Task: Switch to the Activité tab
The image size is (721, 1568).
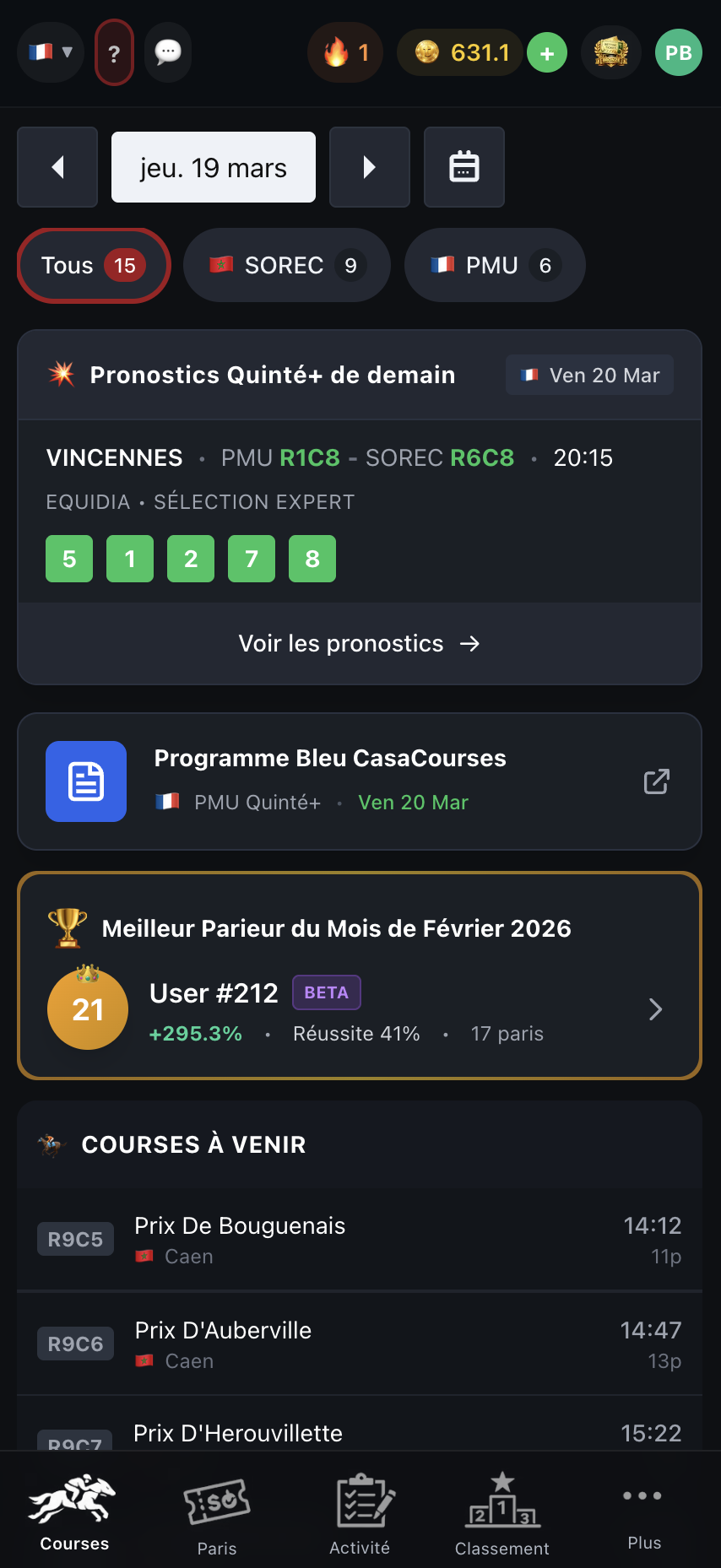Action: tap(360, 1515)
